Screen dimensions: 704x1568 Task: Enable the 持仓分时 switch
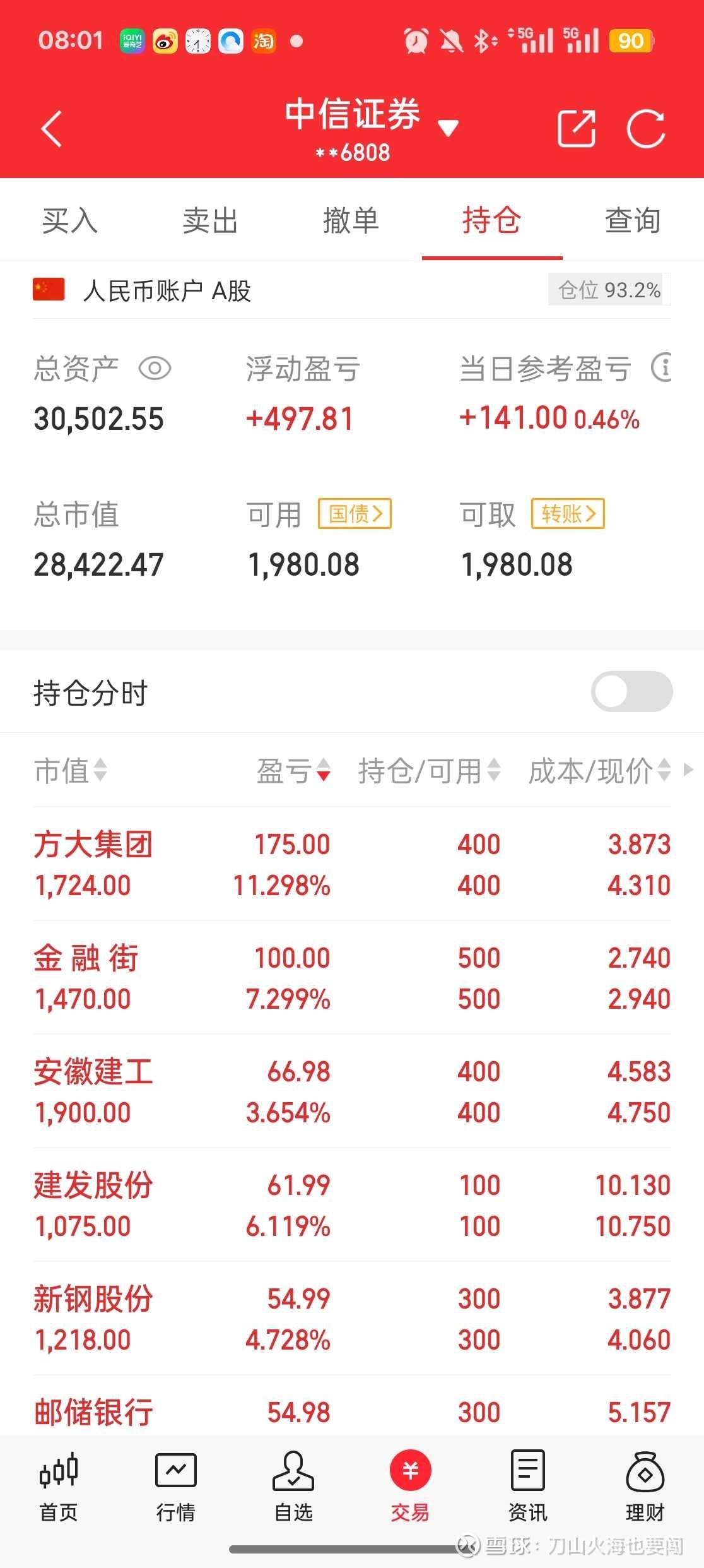tap(632, 692)
